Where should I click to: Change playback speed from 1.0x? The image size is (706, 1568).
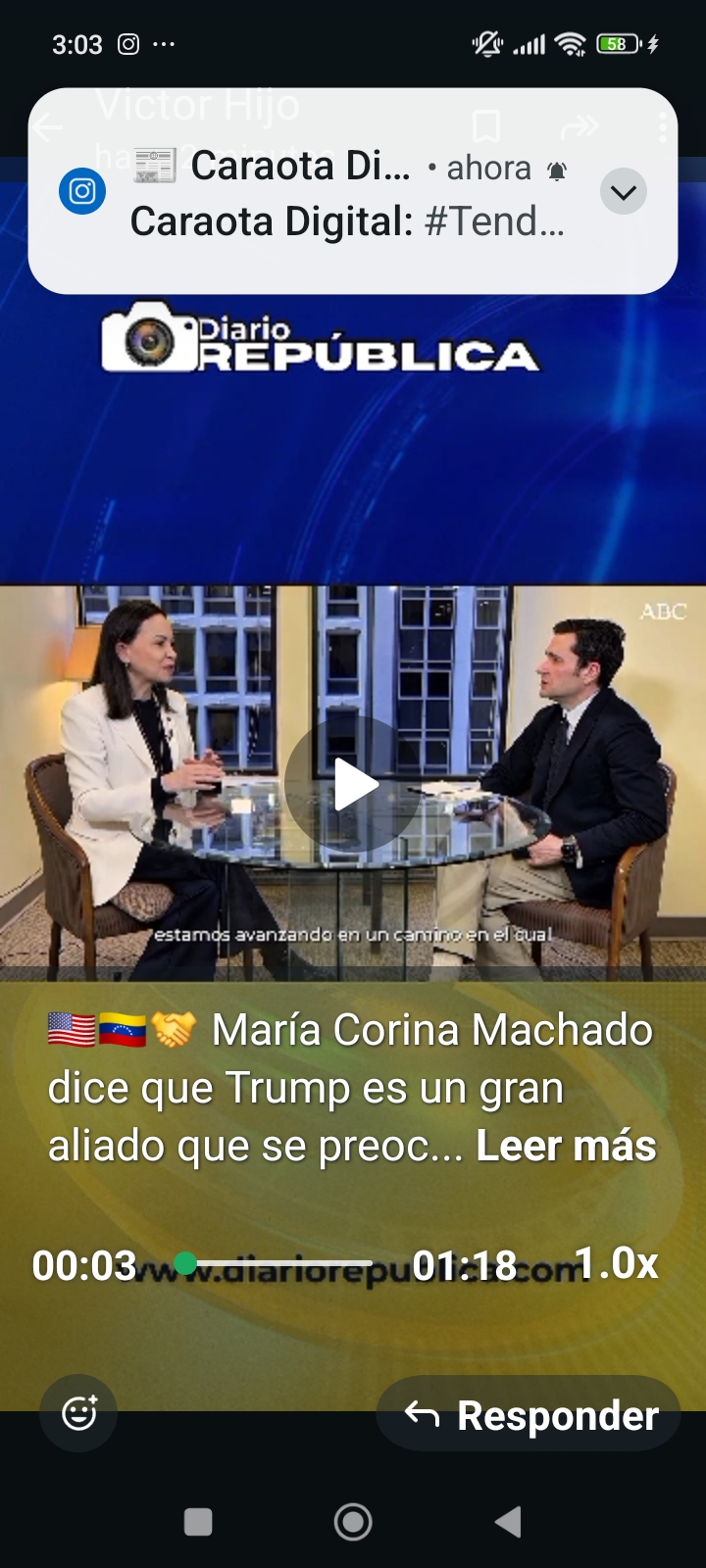616,1263
